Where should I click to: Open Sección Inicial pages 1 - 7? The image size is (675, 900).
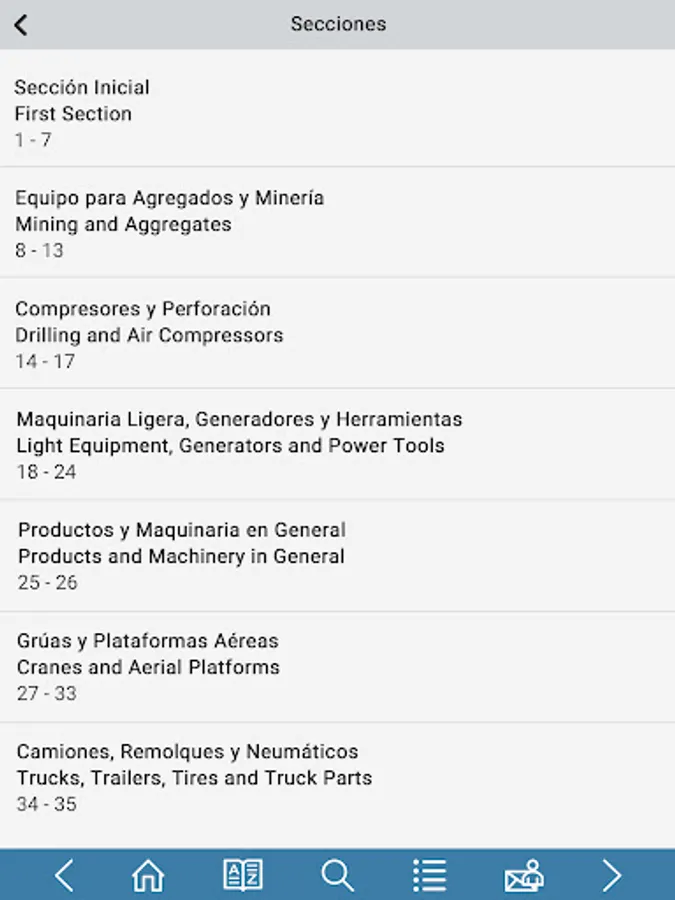point(338,113)
